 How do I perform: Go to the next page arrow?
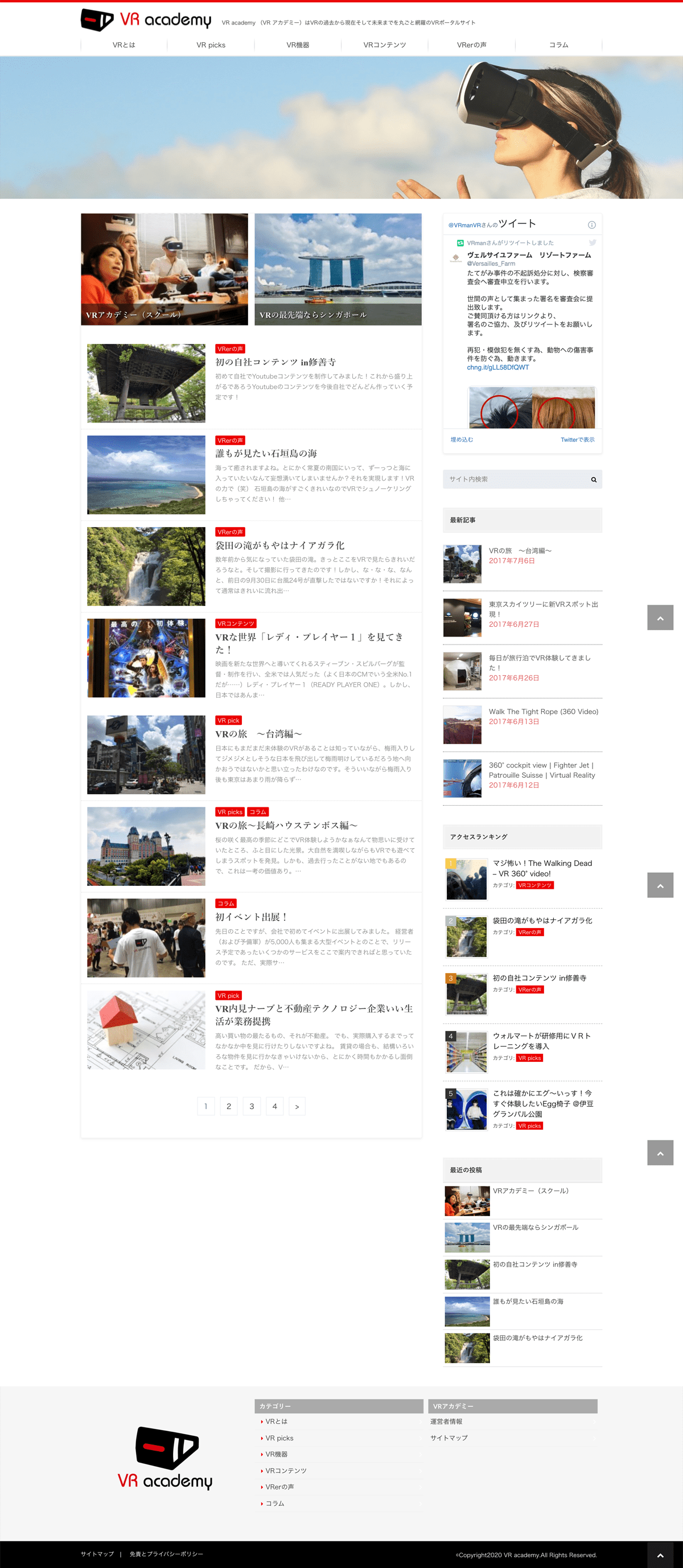[297, 1106]
